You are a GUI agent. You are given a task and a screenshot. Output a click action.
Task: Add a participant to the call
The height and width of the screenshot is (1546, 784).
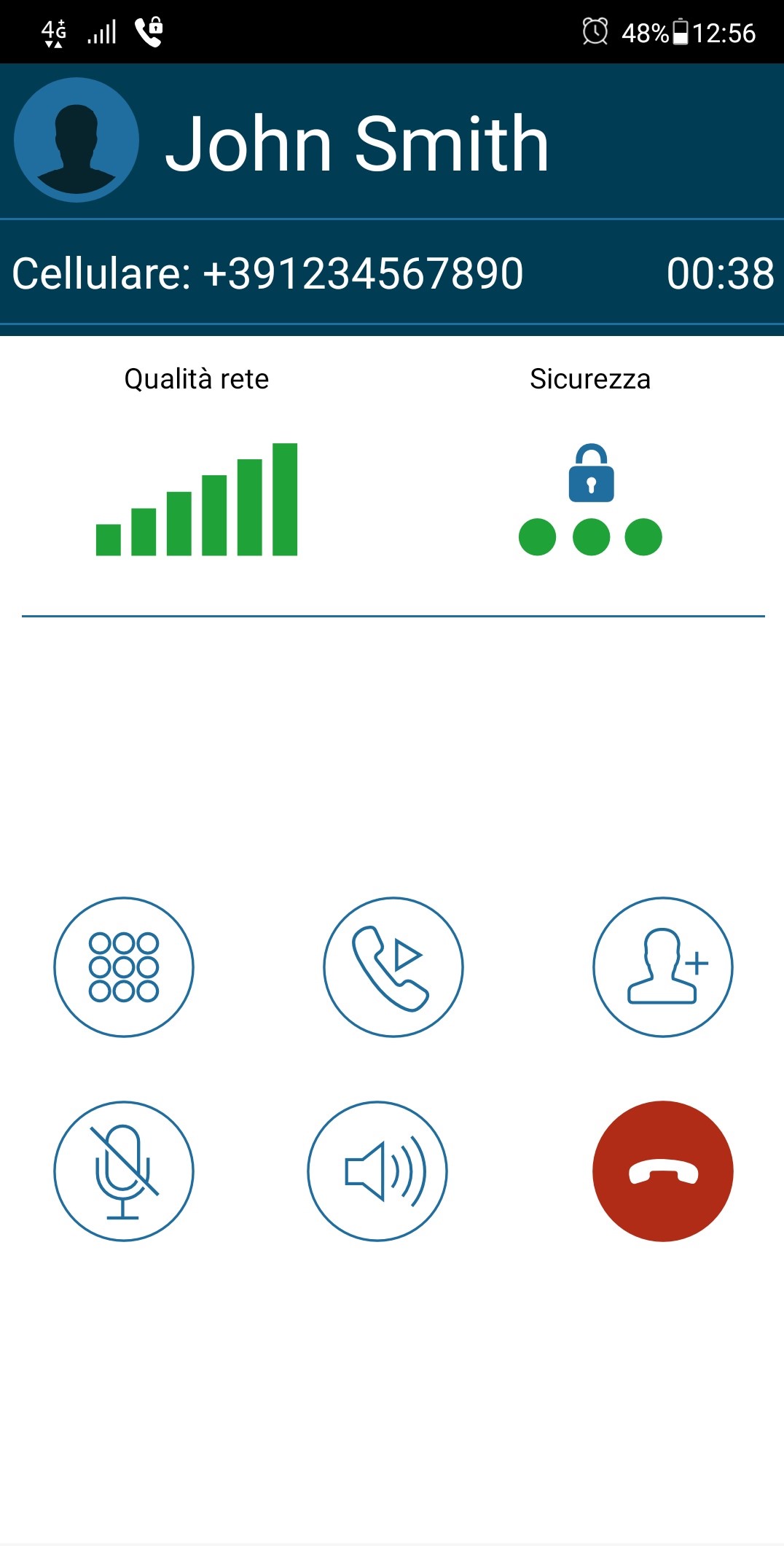(662, 967)
